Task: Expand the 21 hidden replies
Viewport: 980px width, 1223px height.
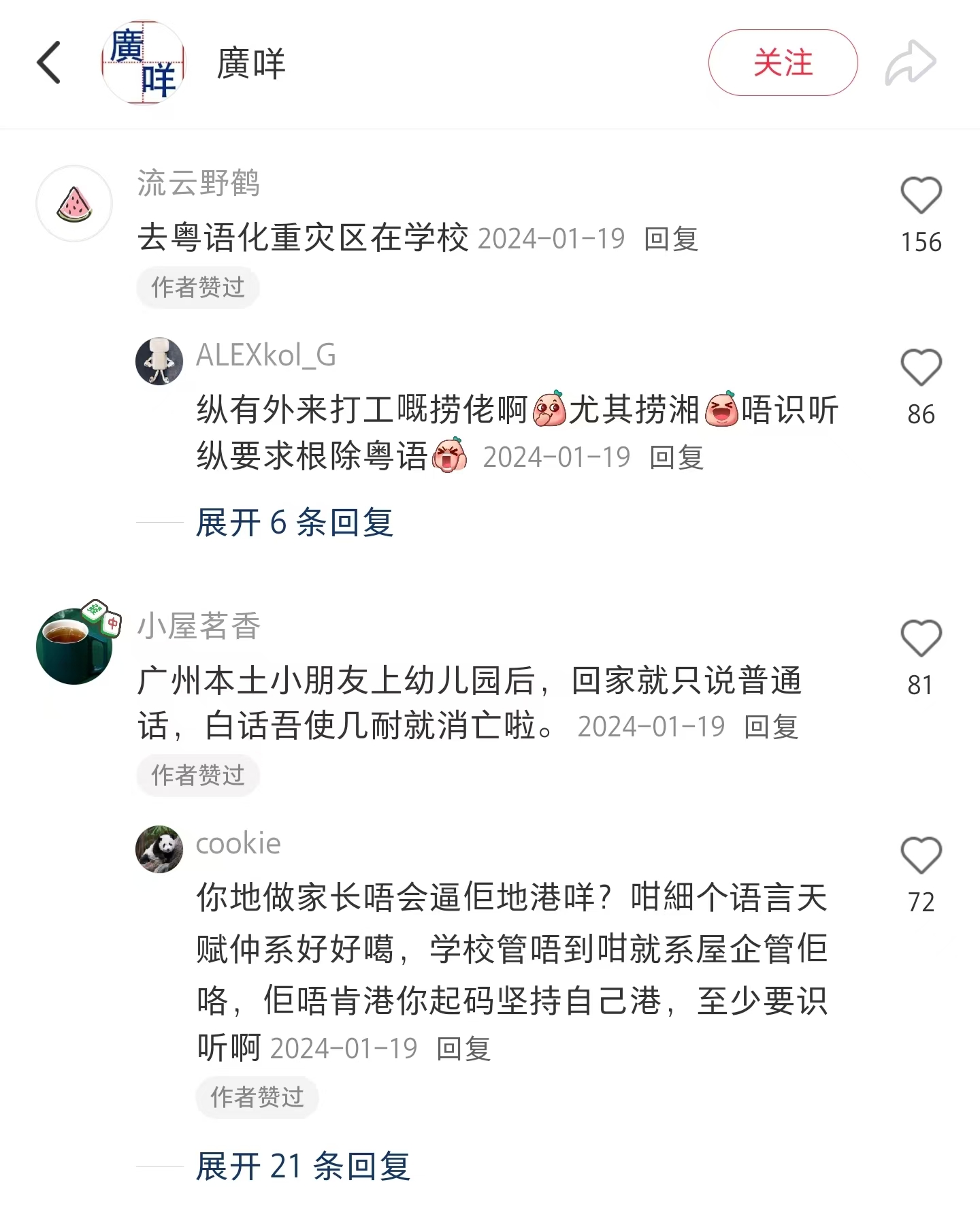Action: click(303, 1167)
